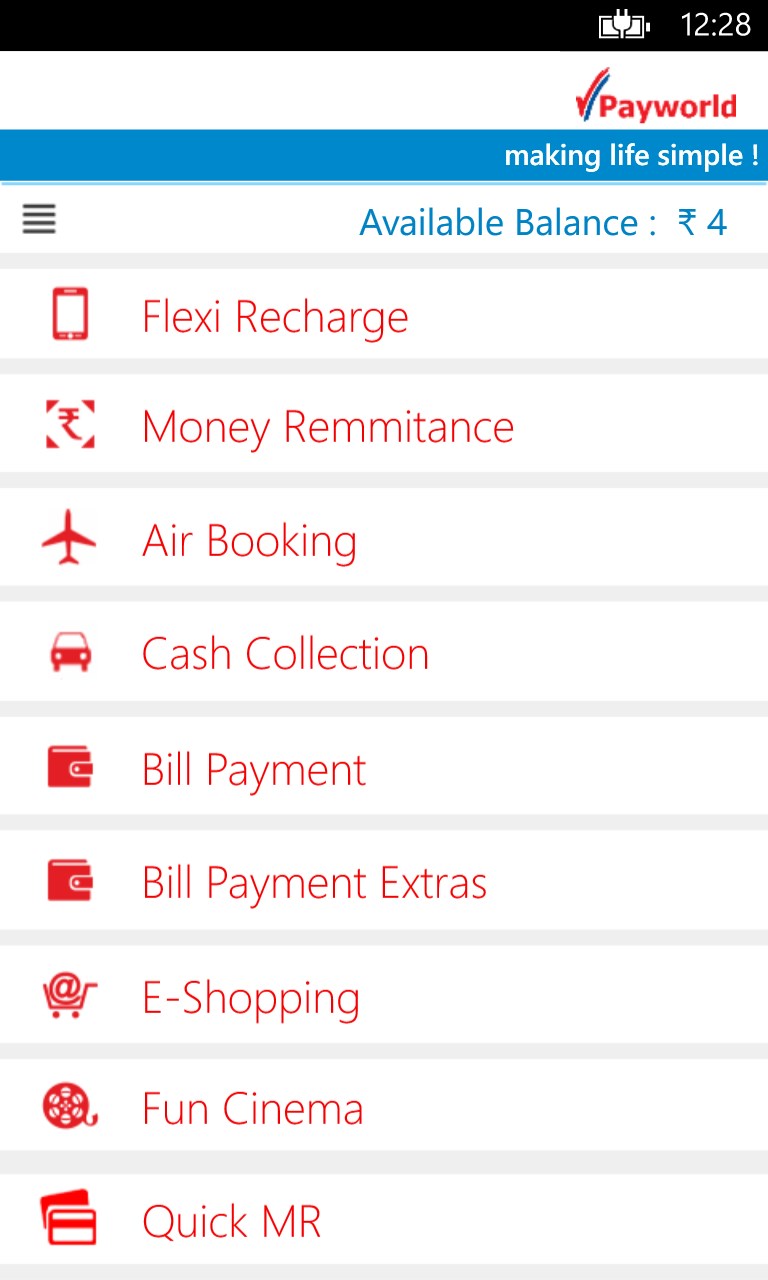Select Money Remmitance option
Screen dimensions: 768x1280
(x=327, y=427)
